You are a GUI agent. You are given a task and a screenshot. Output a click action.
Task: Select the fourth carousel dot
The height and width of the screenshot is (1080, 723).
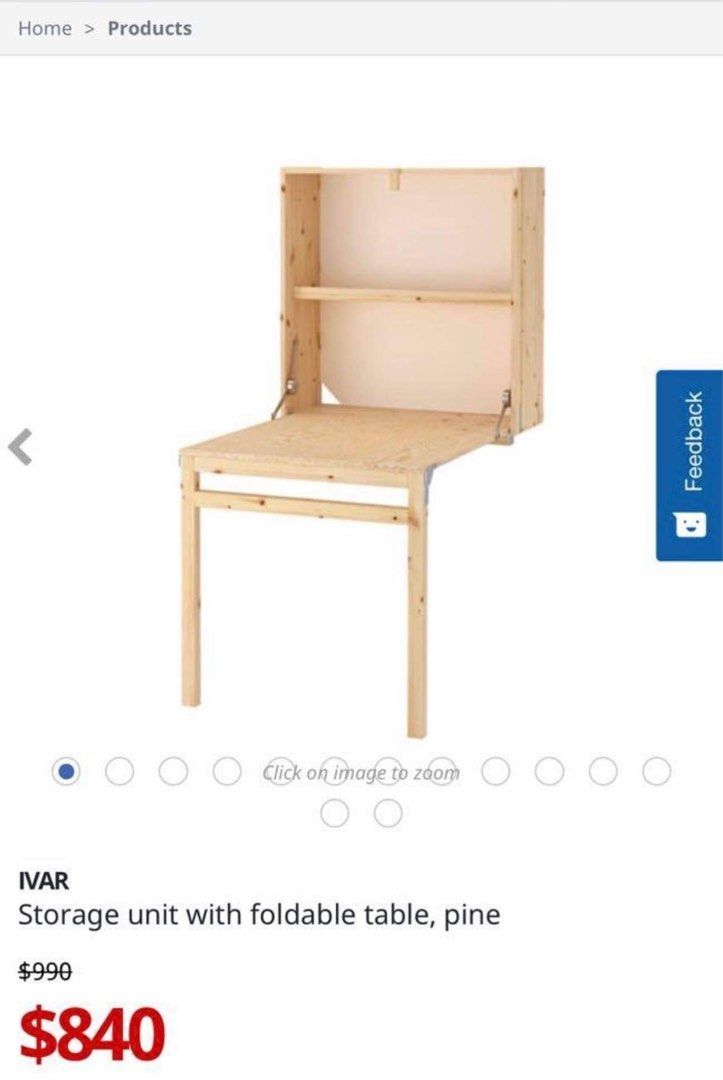pos(227,773)
